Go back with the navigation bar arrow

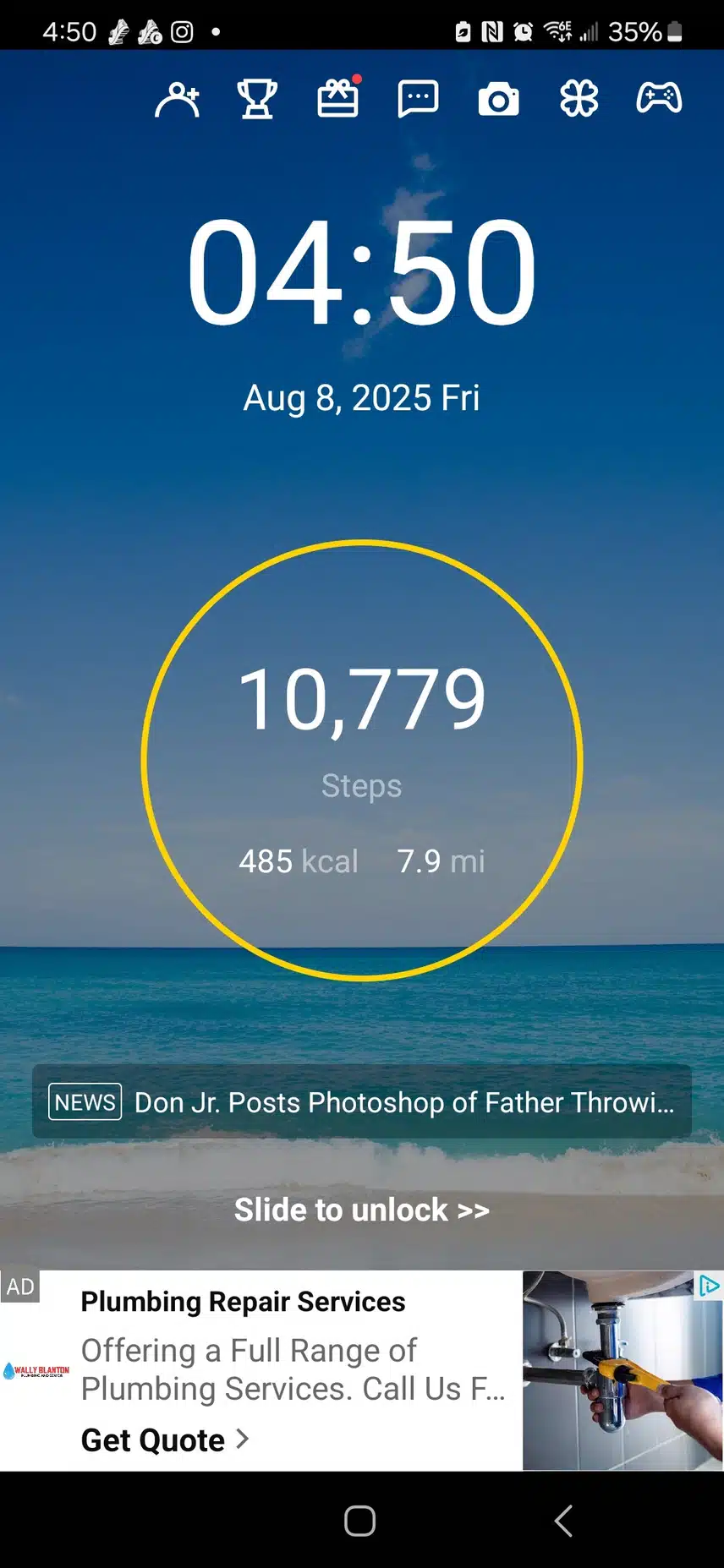563,1522
